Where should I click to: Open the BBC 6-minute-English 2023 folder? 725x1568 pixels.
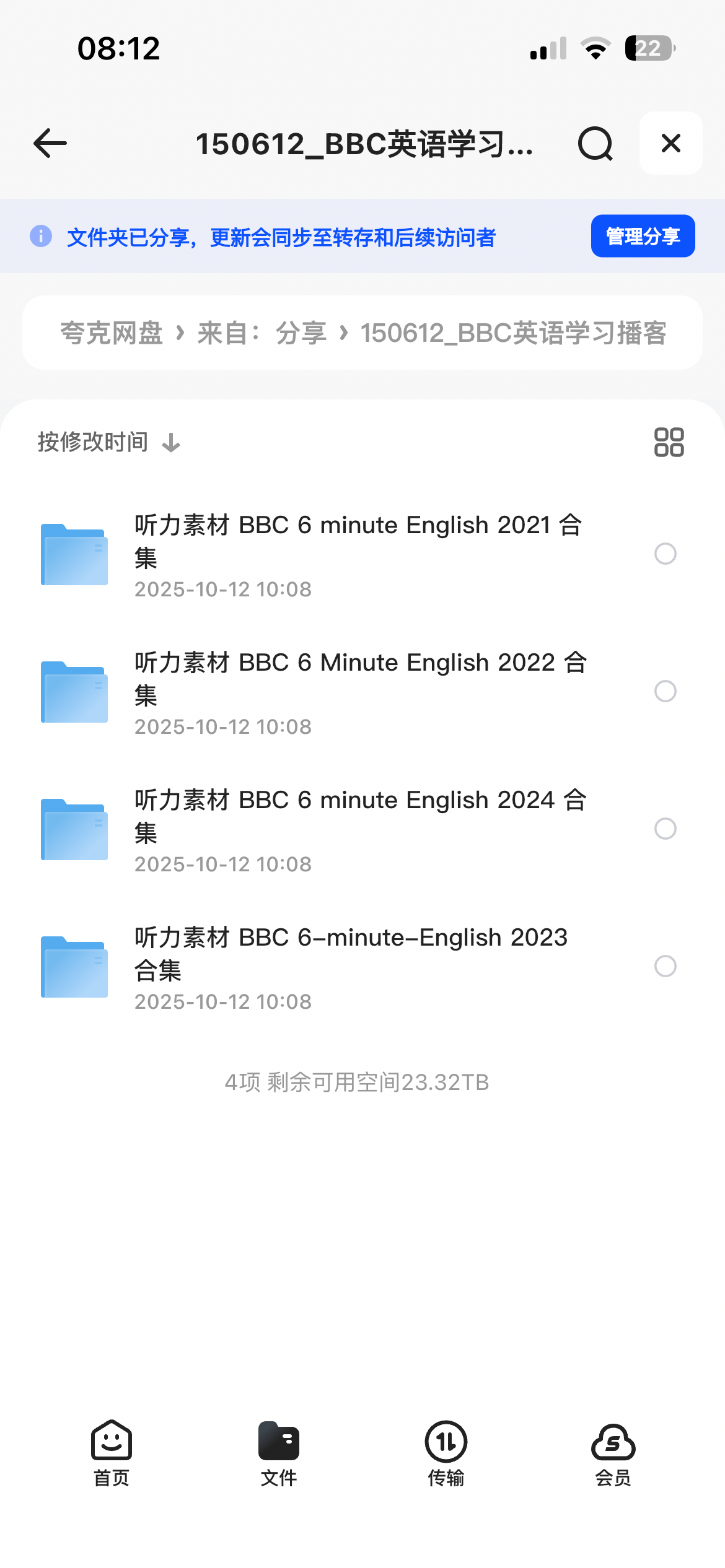point(351,954)
